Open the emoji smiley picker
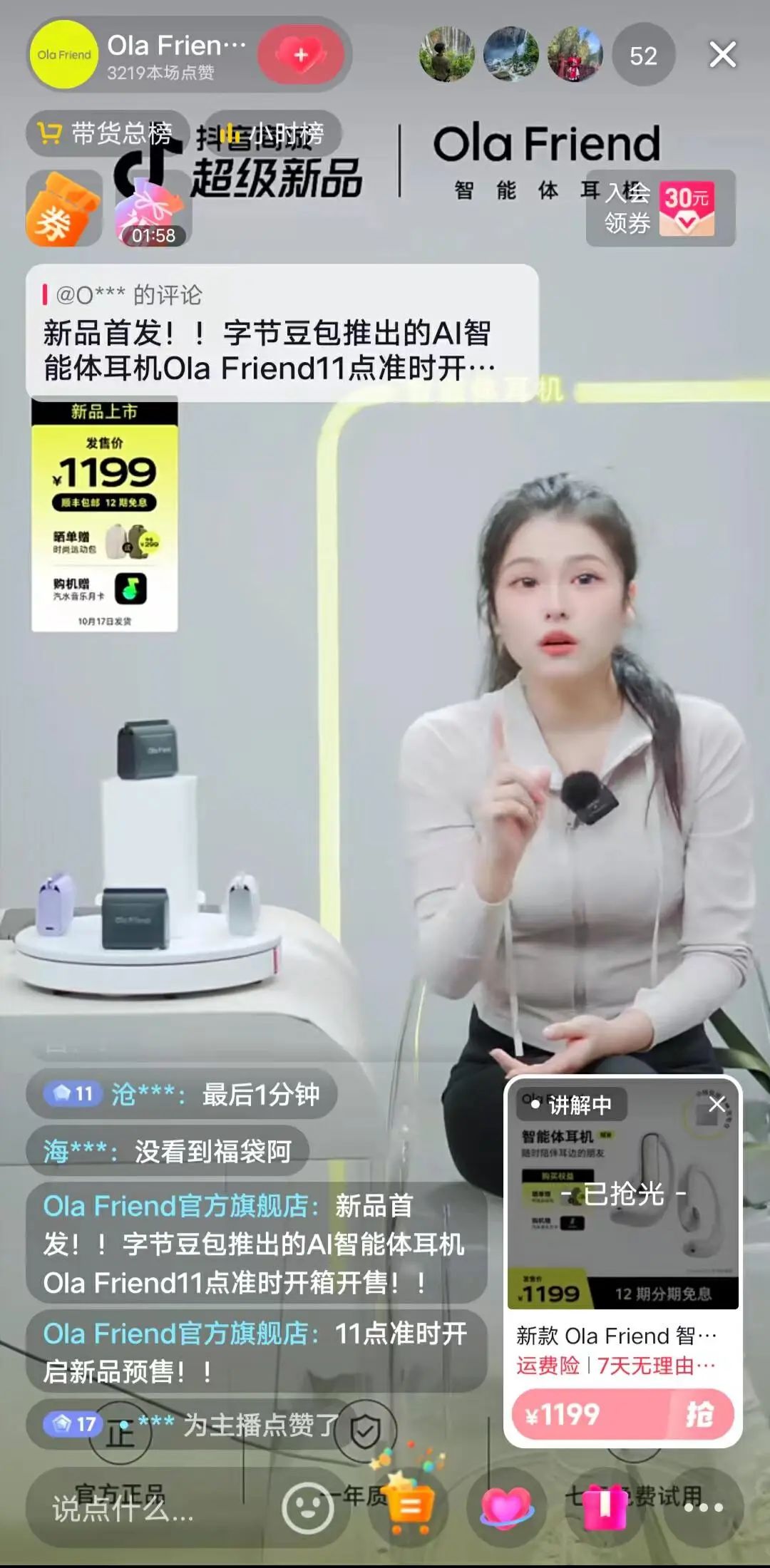The height and width of the screenshot is (1568, 770). point(307,1508)
